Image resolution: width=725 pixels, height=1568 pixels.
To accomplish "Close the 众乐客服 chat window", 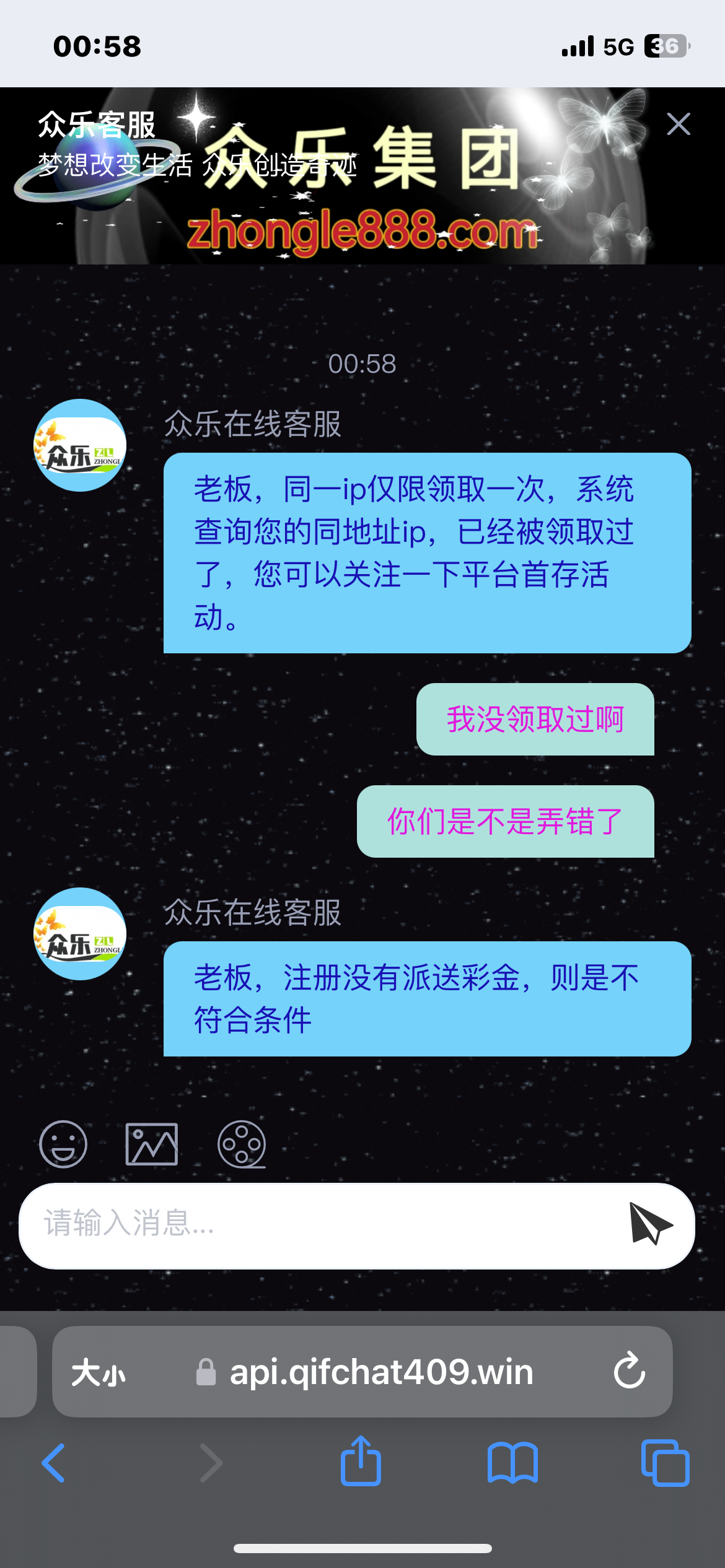I will click(679, 124).
